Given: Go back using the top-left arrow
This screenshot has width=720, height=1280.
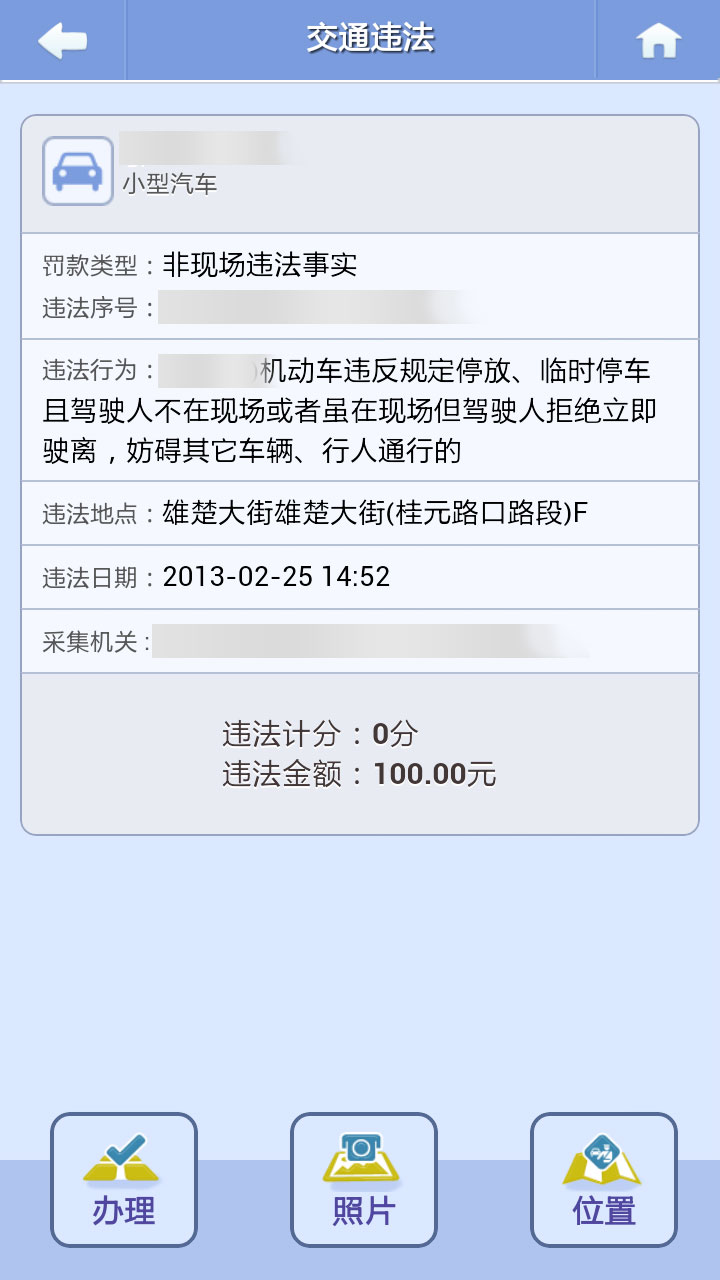Looking at the screenshot, I should pos(62,41).
